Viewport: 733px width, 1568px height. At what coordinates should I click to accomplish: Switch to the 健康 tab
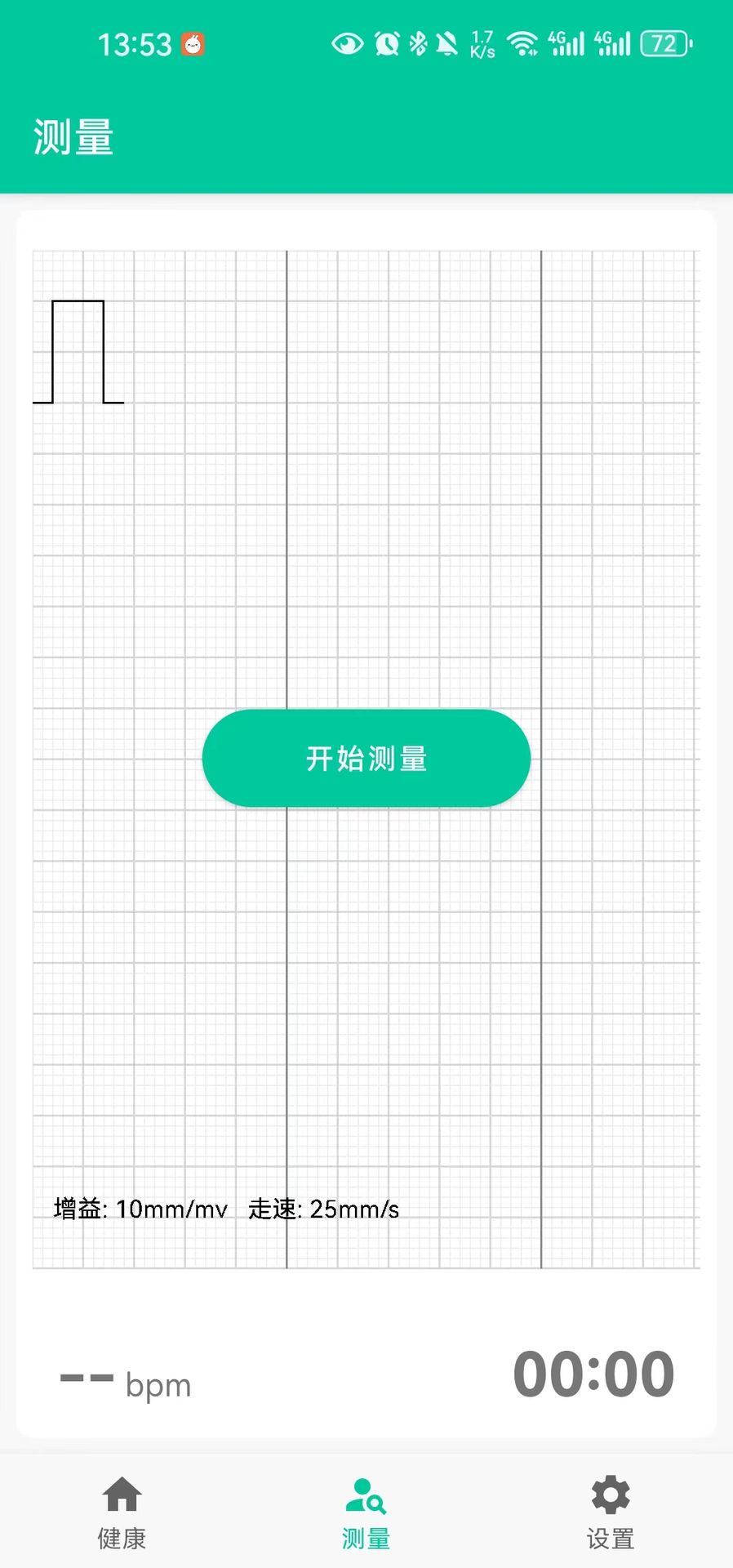coord(122,1512)
